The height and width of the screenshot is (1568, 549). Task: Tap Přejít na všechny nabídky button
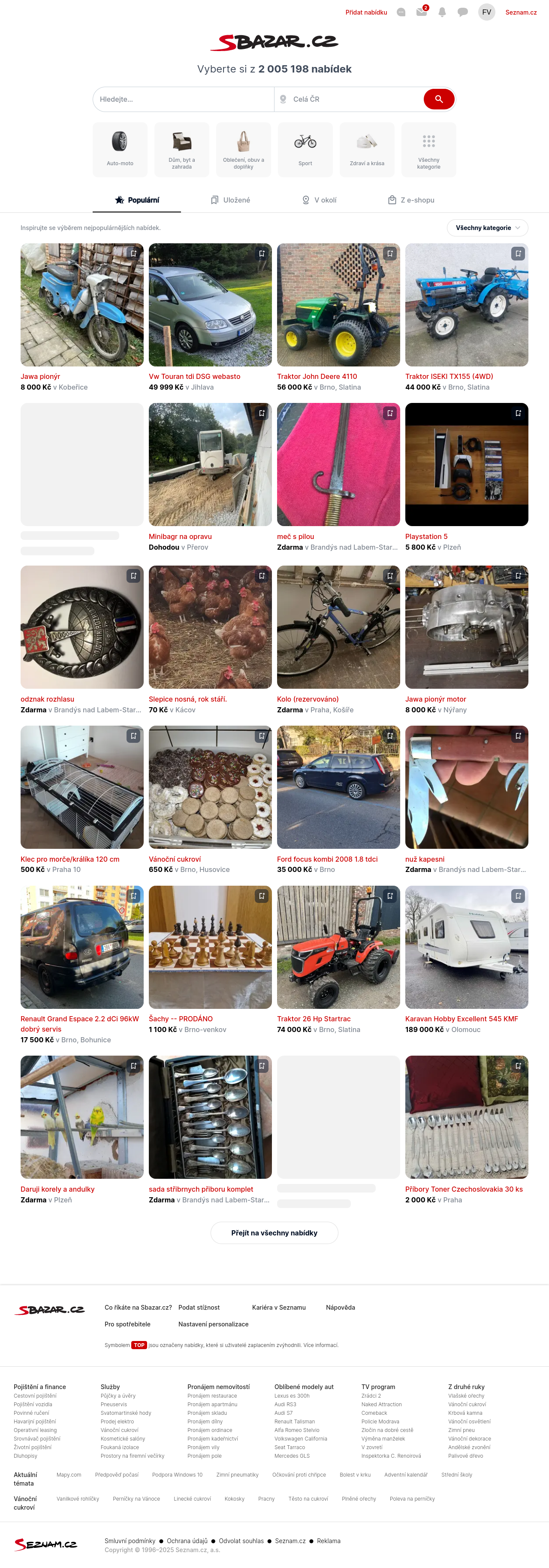click(x=274, y=1232)
